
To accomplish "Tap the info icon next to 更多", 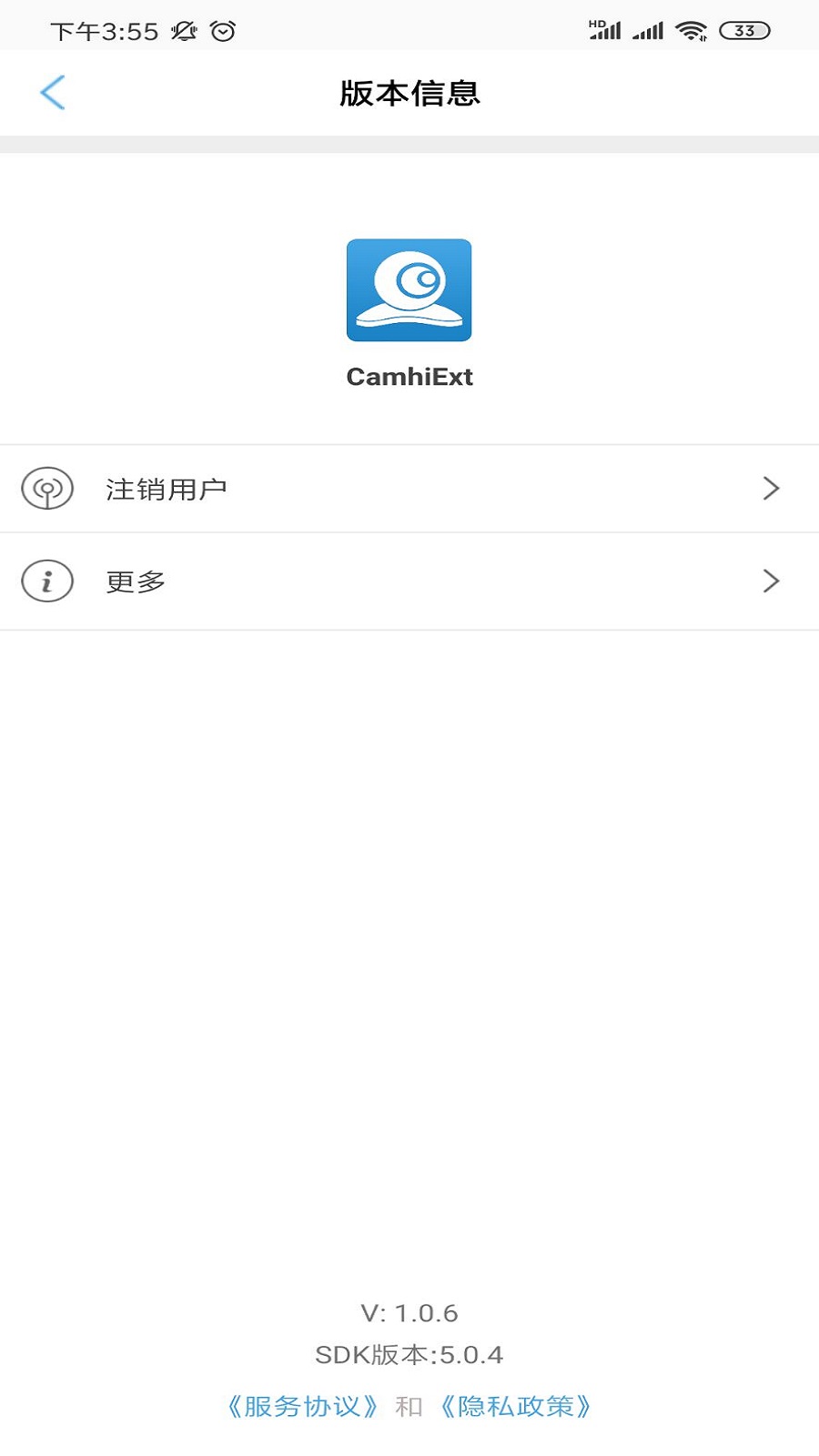I will pyautogui.click(x=47, y=581).
